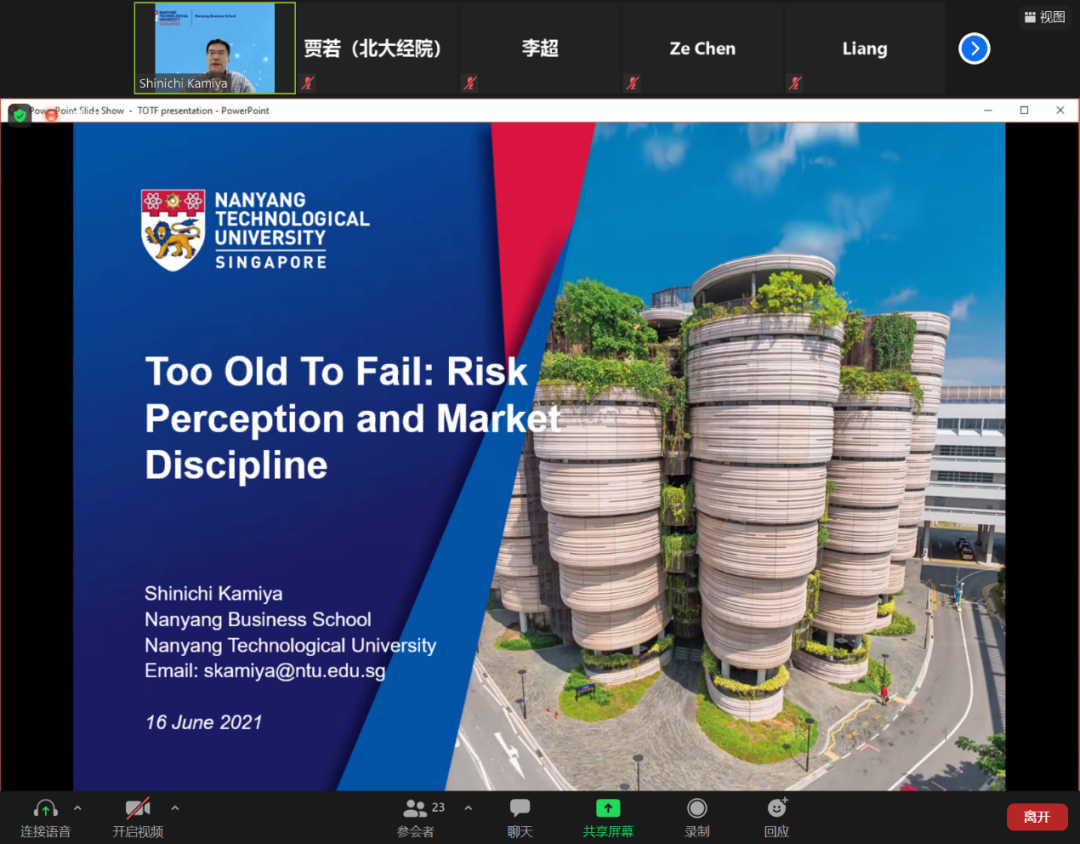Start recording with 录制
Image resolution: width=1080 pixels, height=844 pixels.
coord(697,816)
